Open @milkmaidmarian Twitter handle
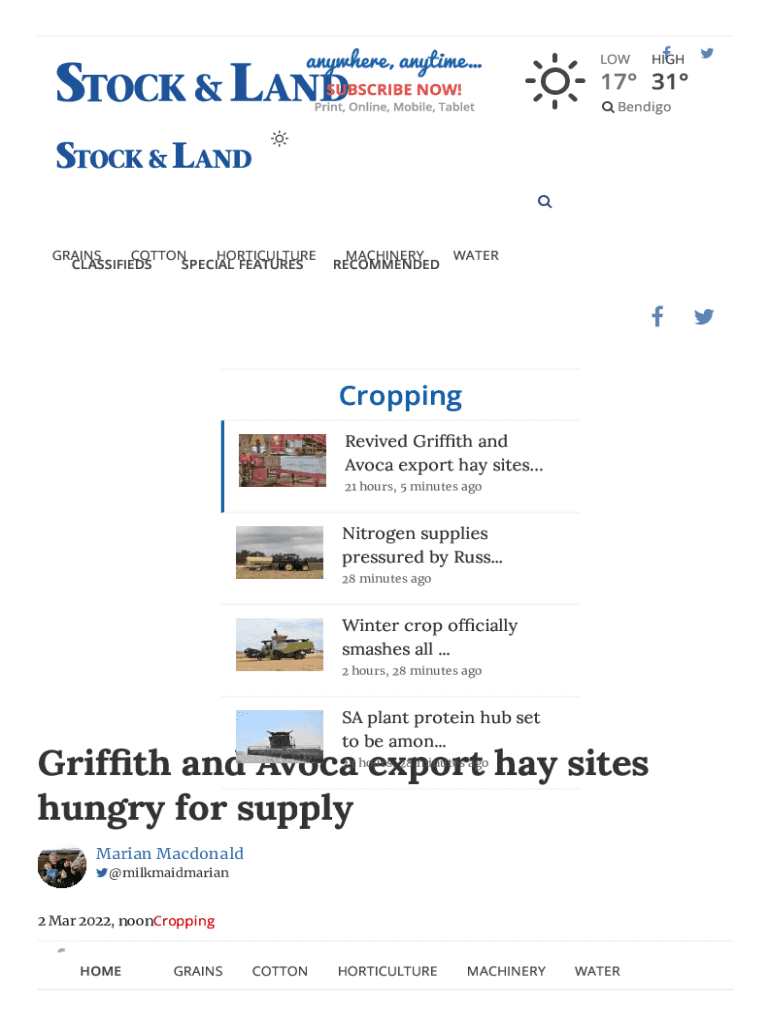This screenshot has width=770, height=1024. [168, 873]
